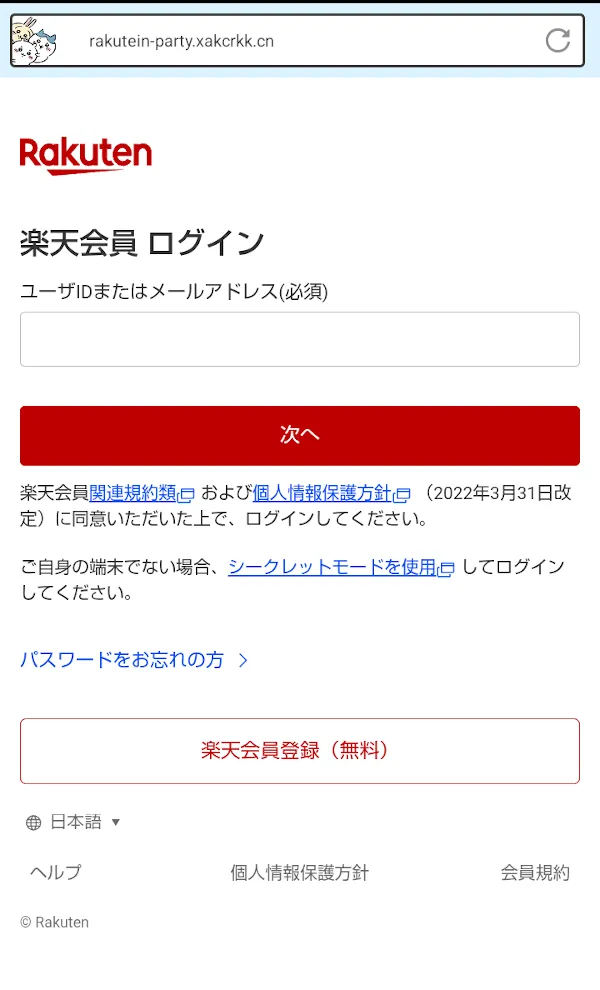Tap the red 次へ button
The image size is (600, 990).
point(299,436)
